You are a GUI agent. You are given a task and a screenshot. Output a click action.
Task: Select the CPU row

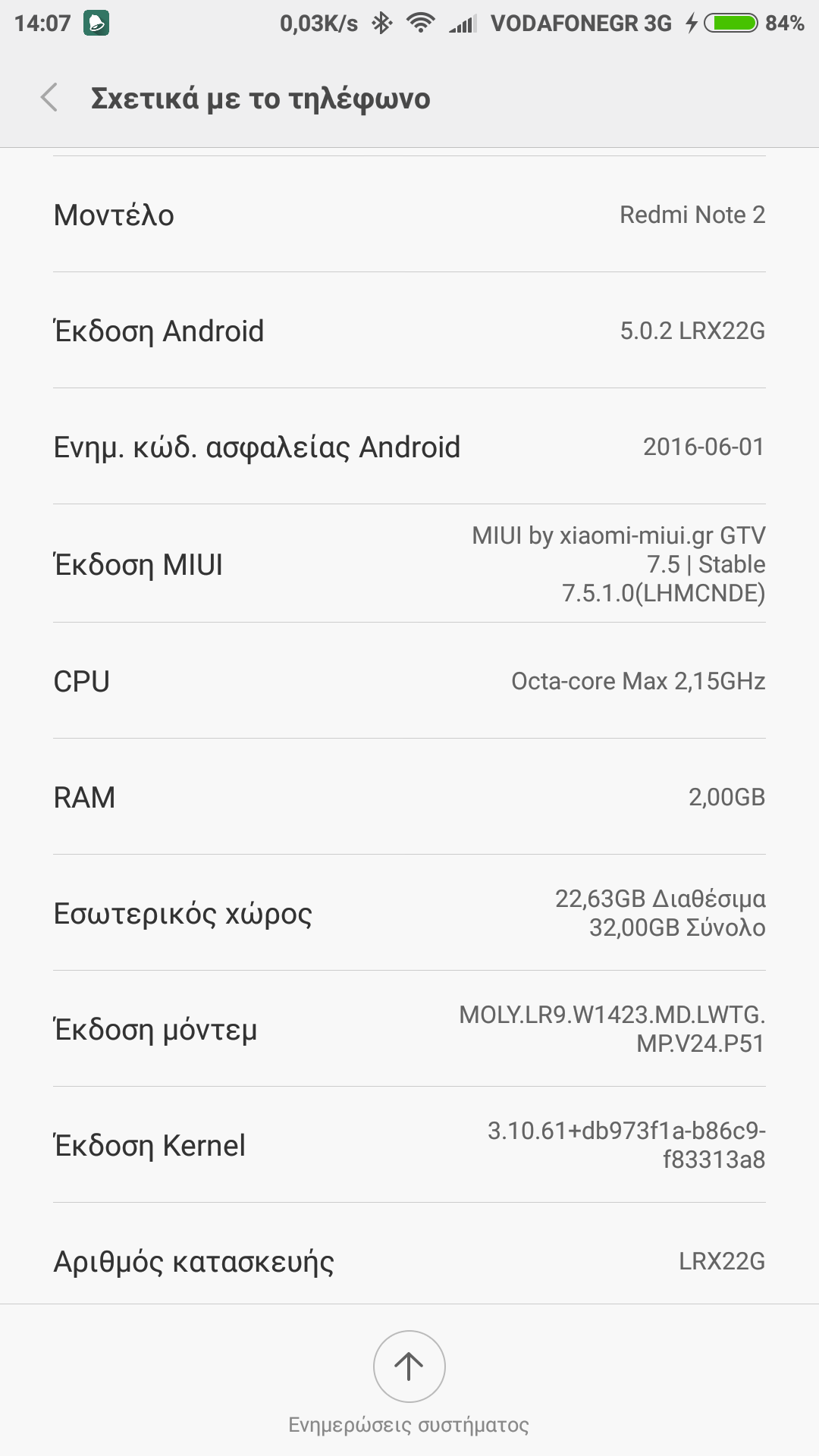tap(409, 681)
